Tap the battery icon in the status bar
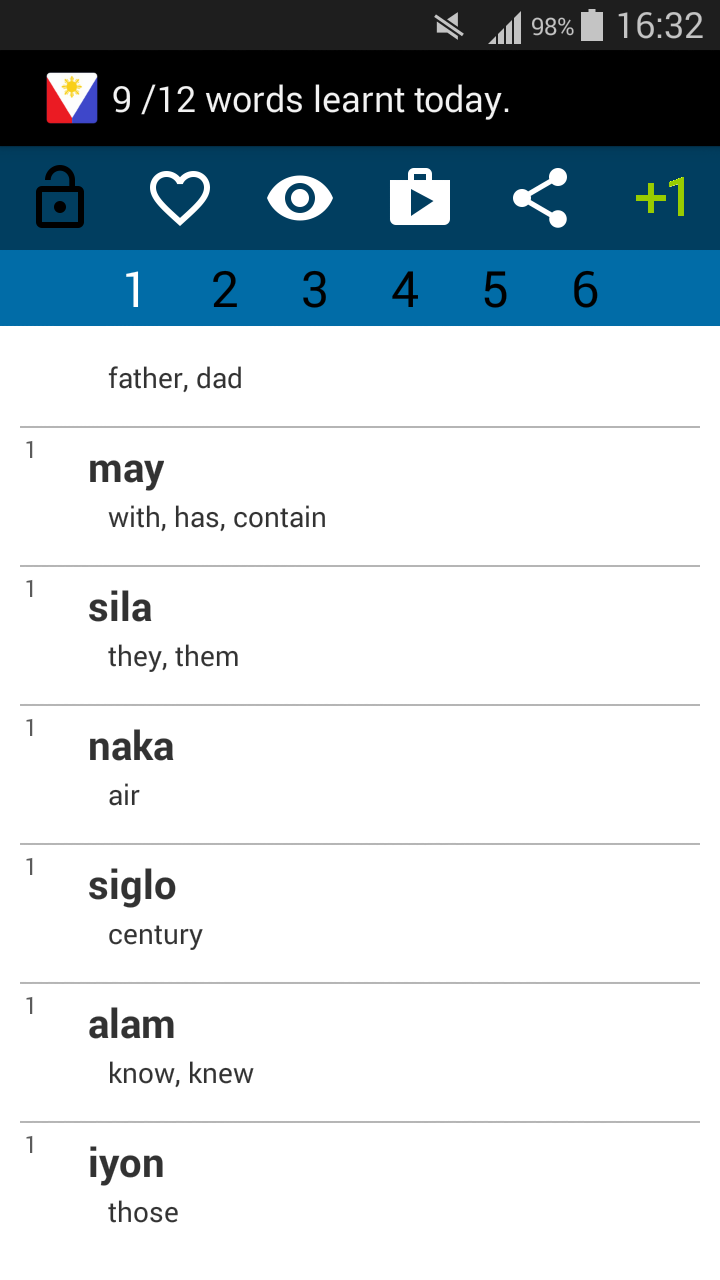 tap(593, 25)
